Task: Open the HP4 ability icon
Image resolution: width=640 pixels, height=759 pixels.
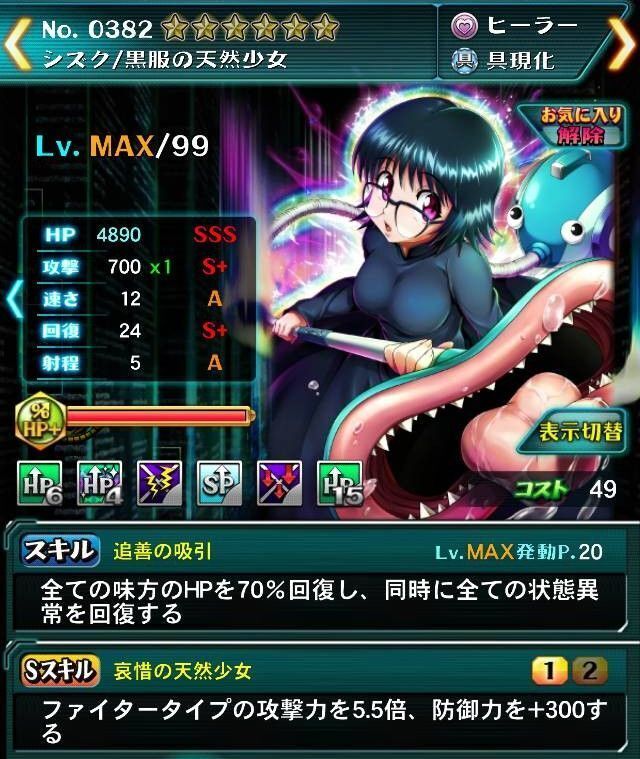Action: point(99,482)
